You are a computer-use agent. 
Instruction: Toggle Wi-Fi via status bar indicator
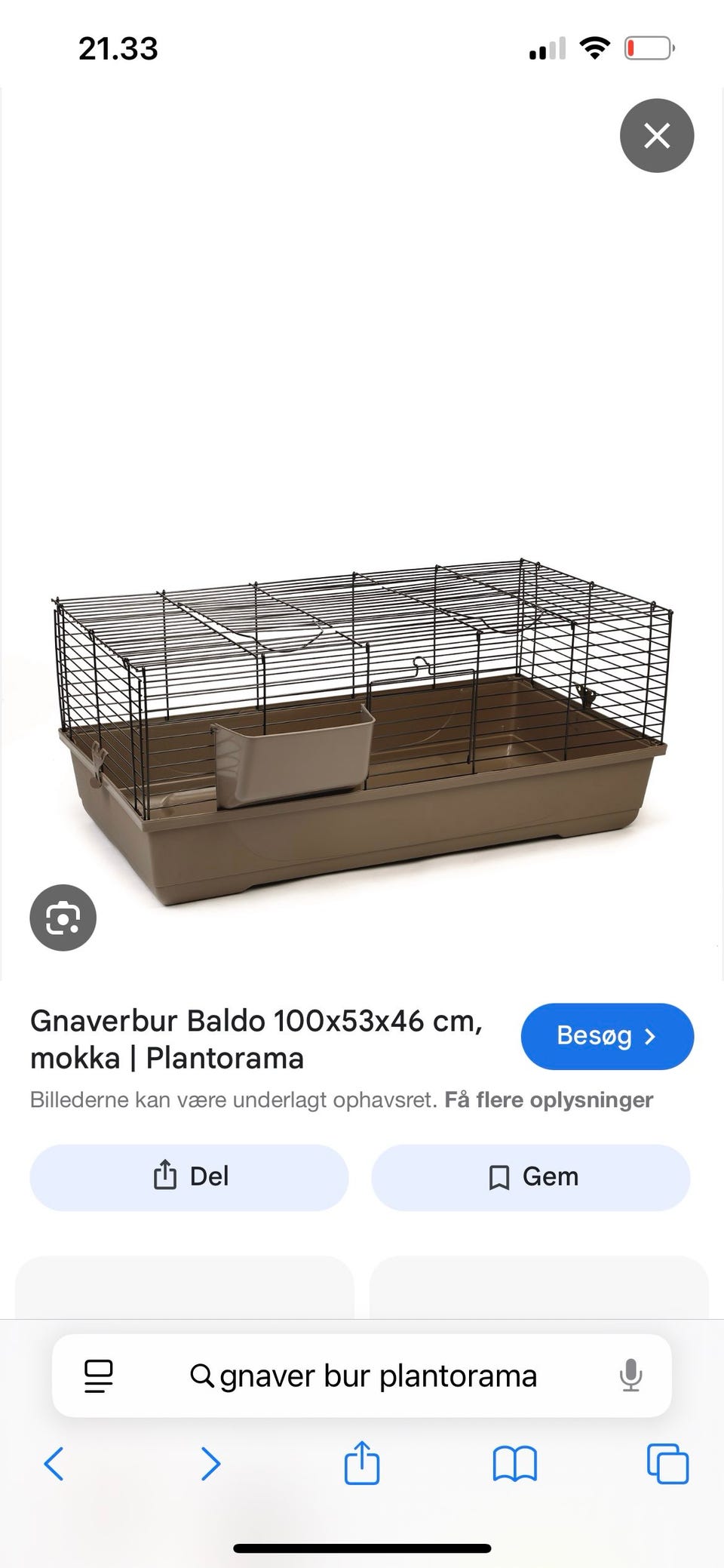pyautogui.click(x=594, y=47)
